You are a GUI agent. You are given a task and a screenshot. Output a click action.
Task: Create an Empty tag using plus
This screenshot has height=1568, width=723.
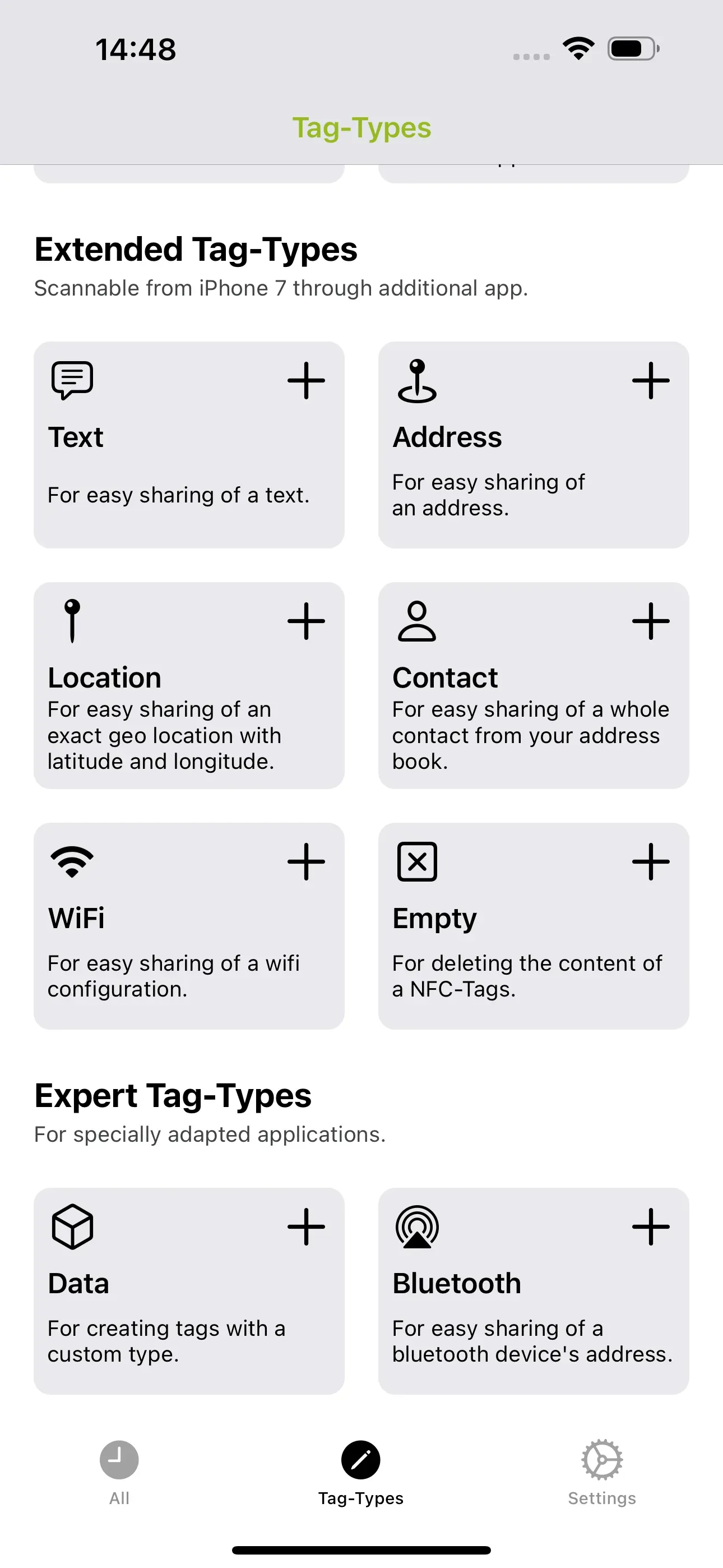(x=651, y=861)
